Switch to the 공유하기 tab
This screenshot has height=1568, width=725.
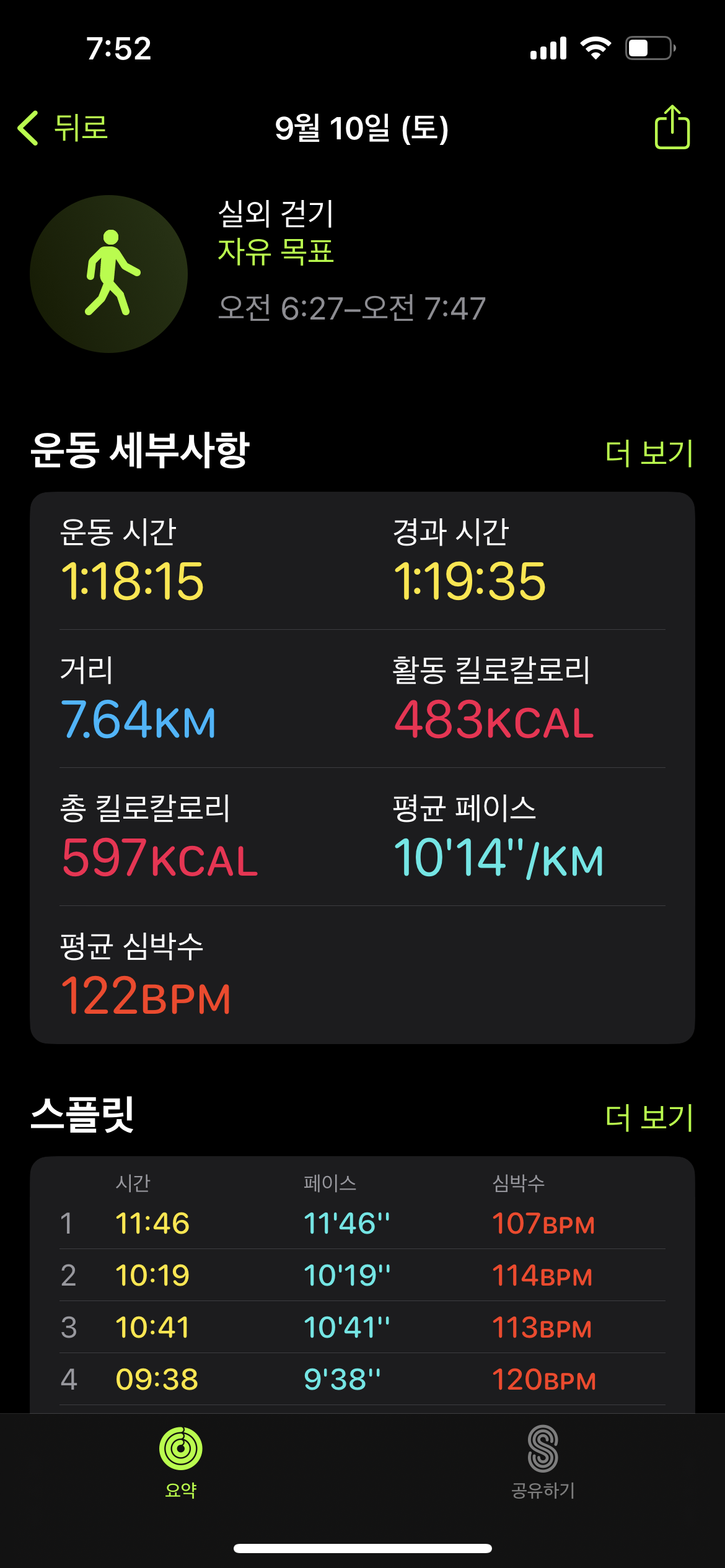click(x=543, y=1463)
